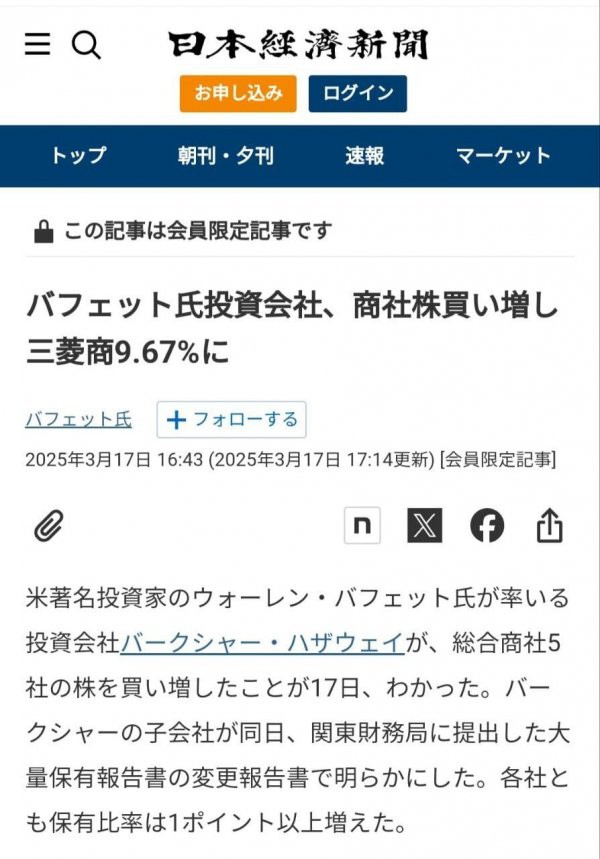Open the search icon
This screenshot has height=859, width=600.
pos(87,44)
